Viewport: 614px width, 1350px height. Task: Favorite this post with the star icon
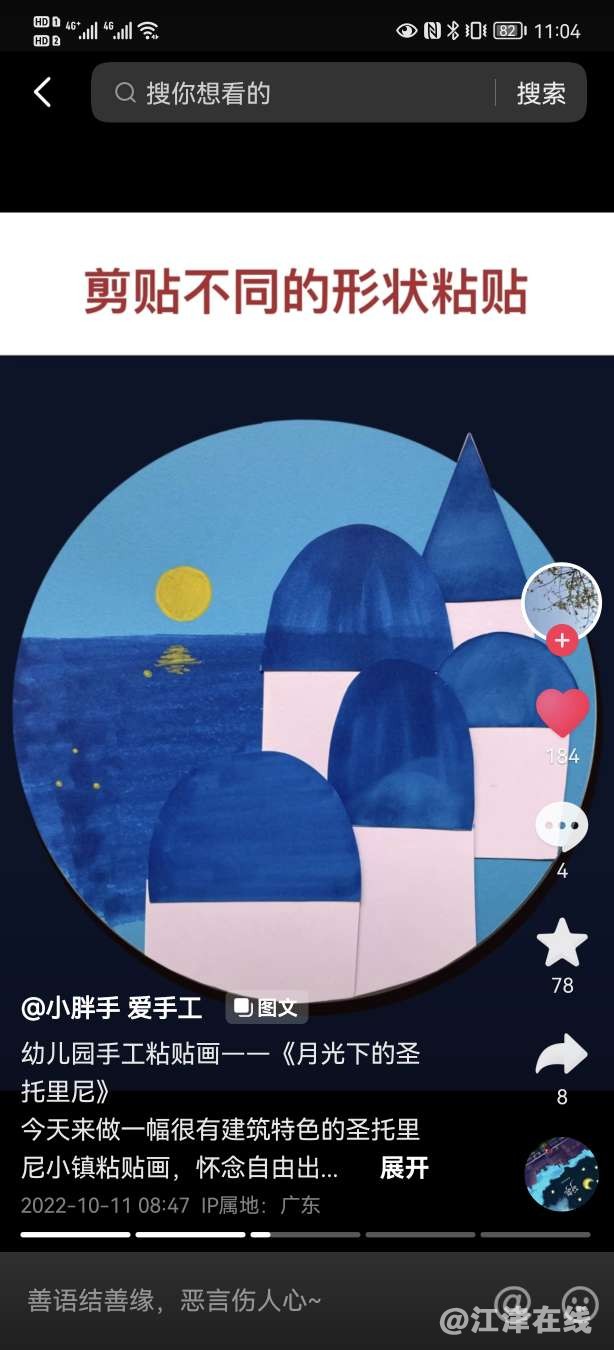point(562,942)
